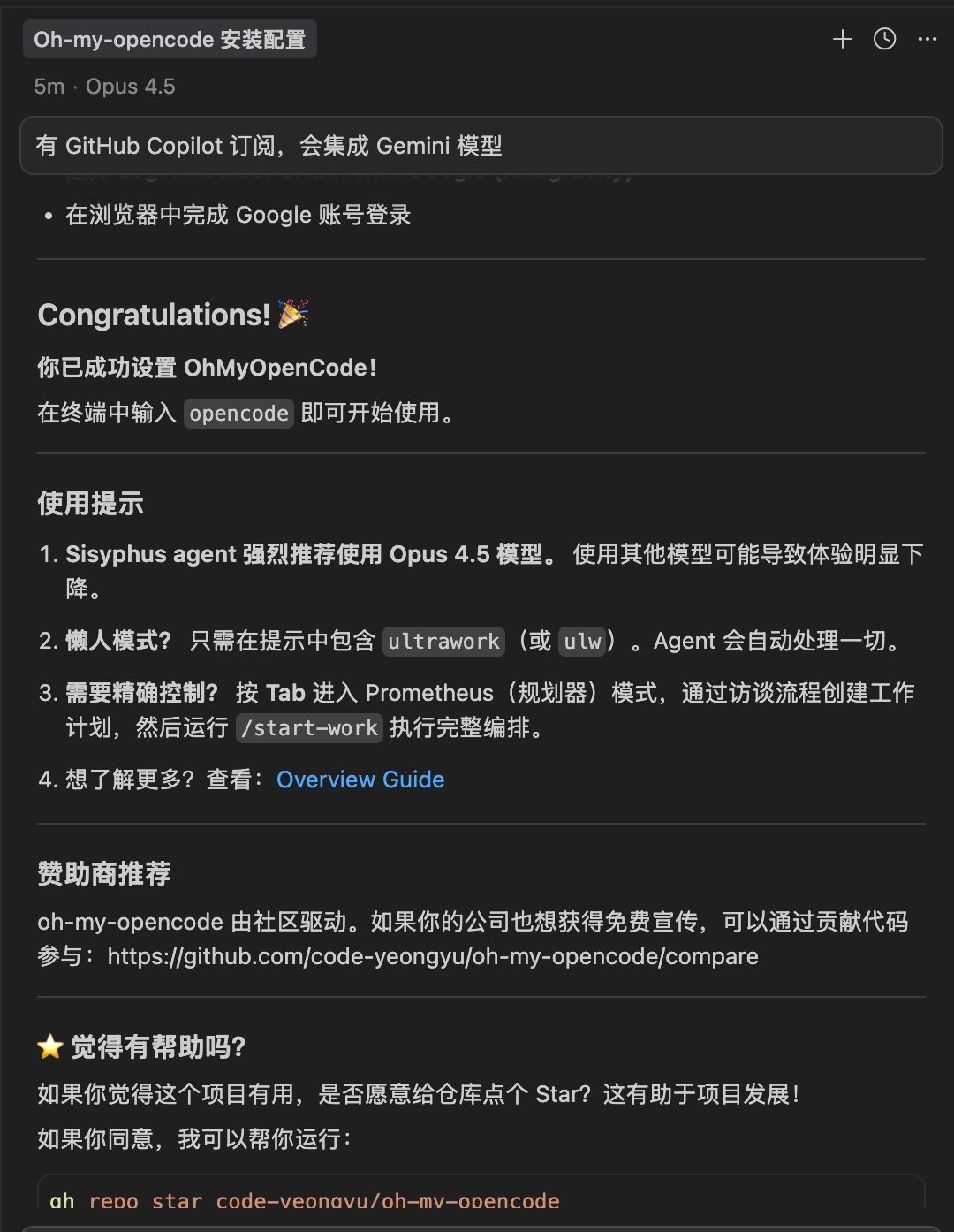
Task: Tap the GitHub Copilot 订阅 prompt message box
Action: click(481, 146)
